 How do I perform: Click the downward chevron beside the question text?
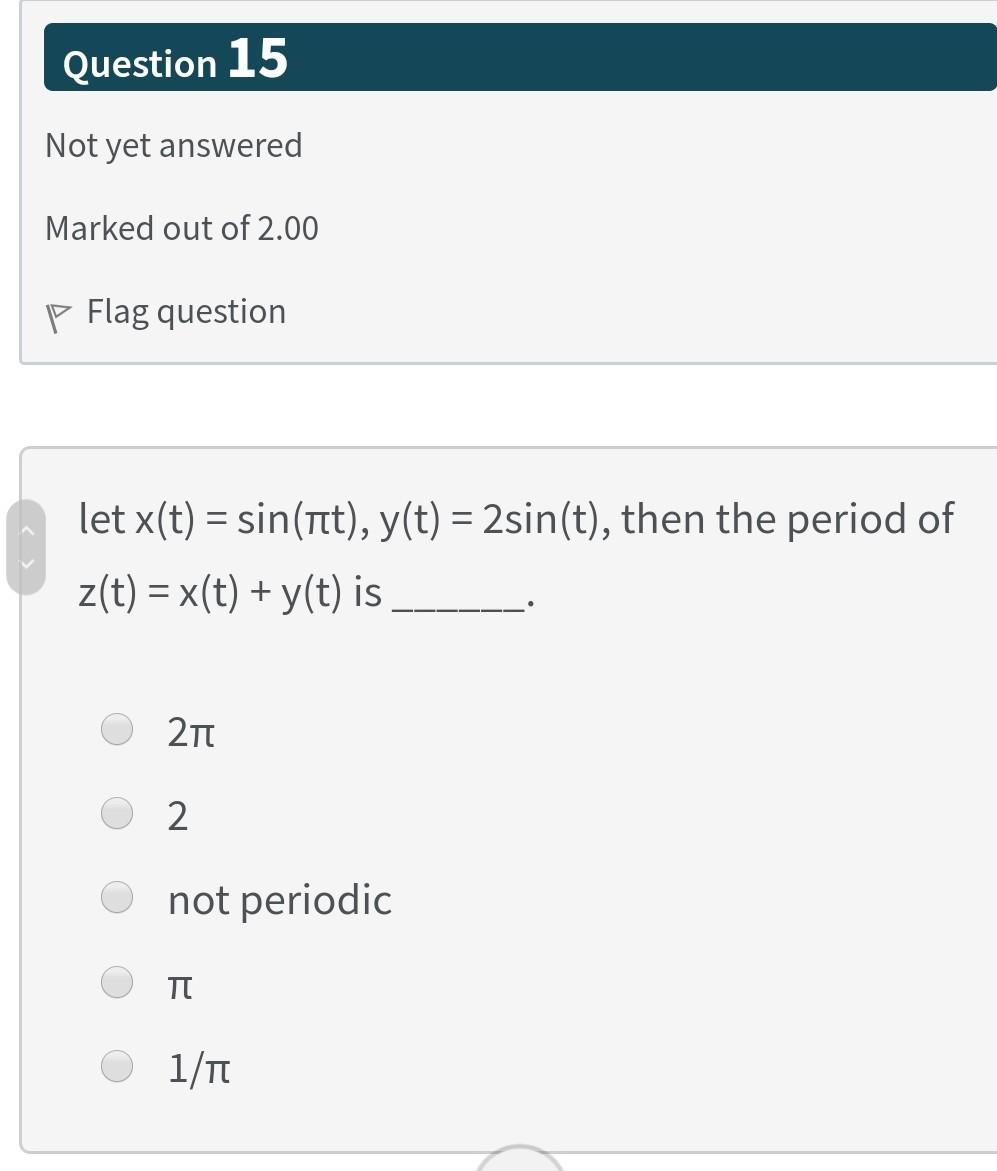coord(27,563)
